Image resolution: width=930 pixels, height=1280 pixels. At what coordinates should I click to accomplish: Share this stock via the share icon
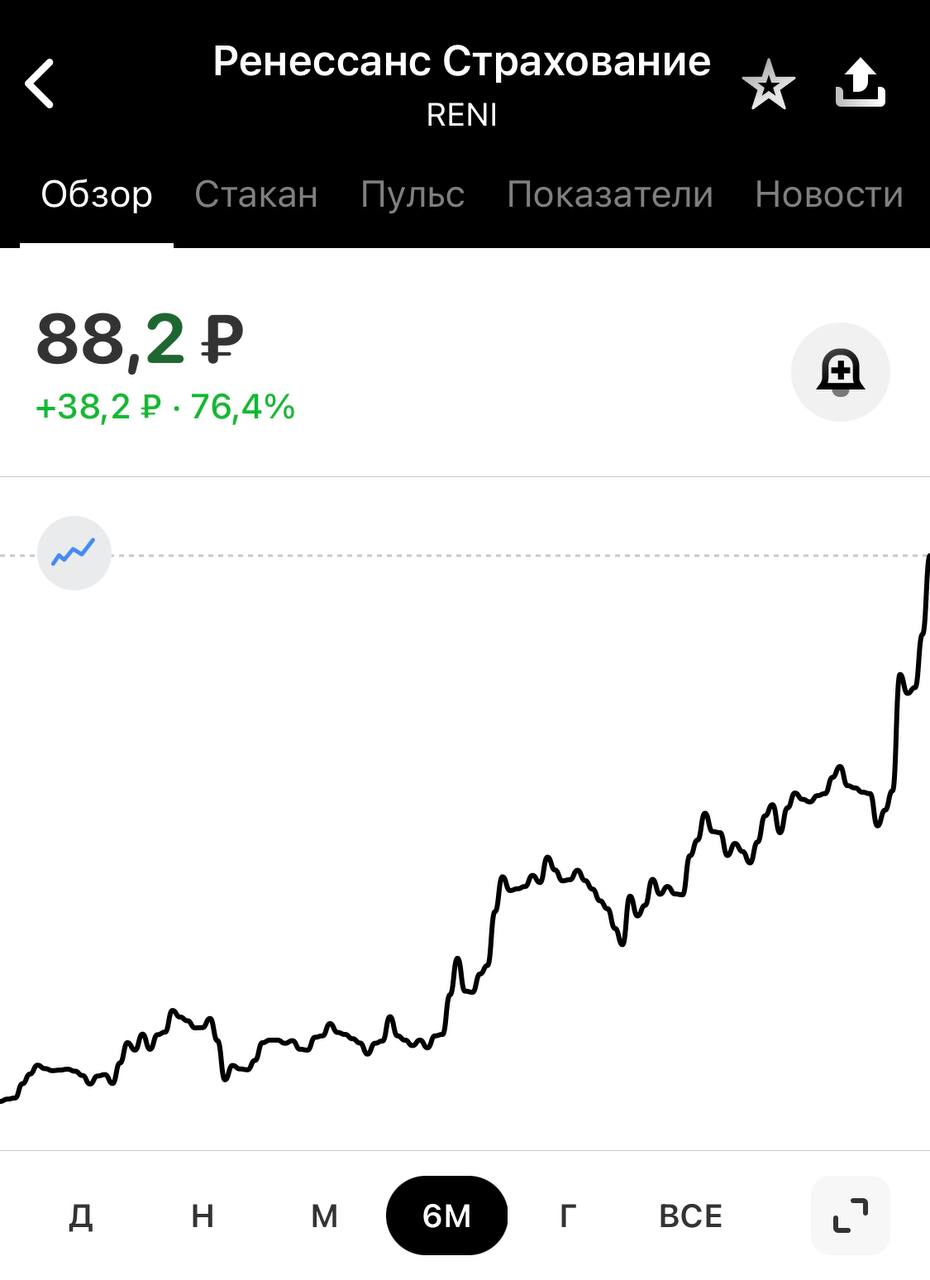(860, 84)
